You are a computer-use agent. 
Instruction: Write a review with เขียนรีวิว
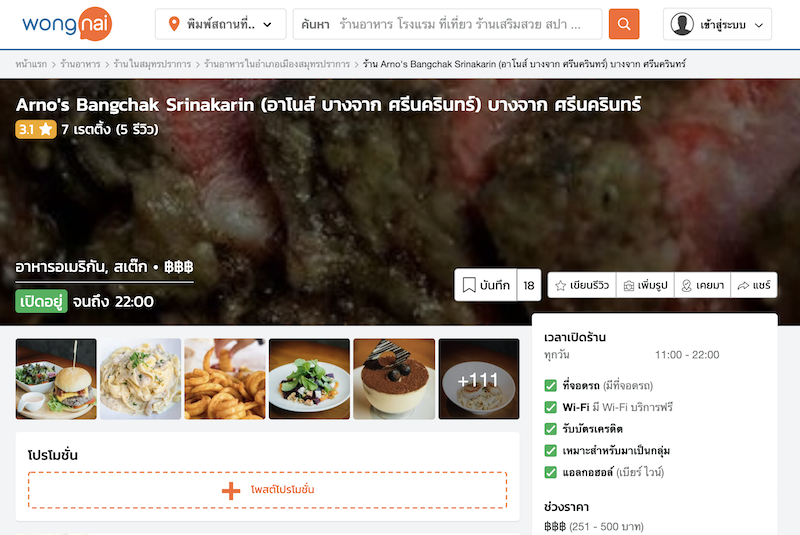point(582,285)
